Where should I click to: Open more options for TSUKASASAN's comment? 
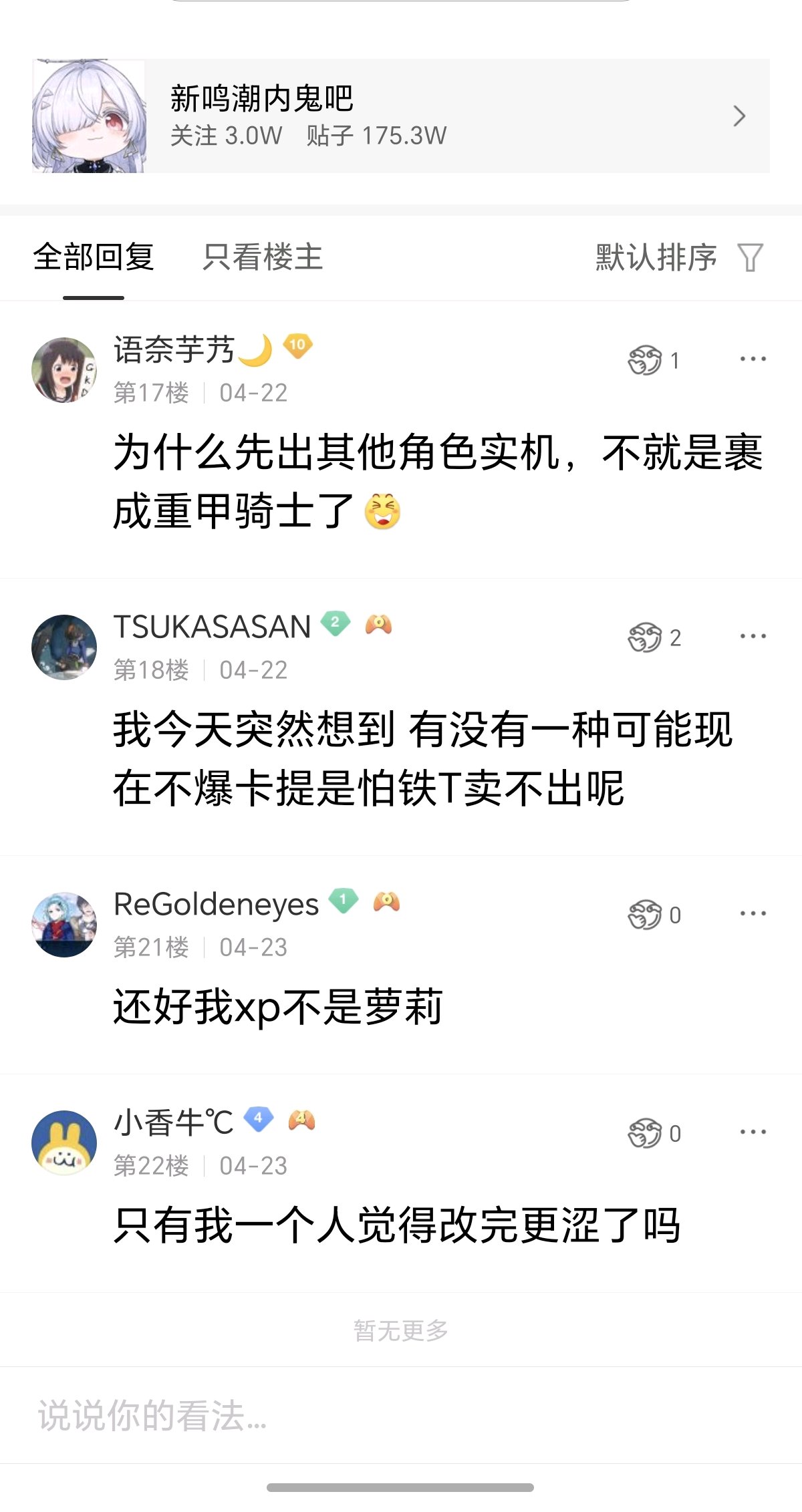(753, 636)
